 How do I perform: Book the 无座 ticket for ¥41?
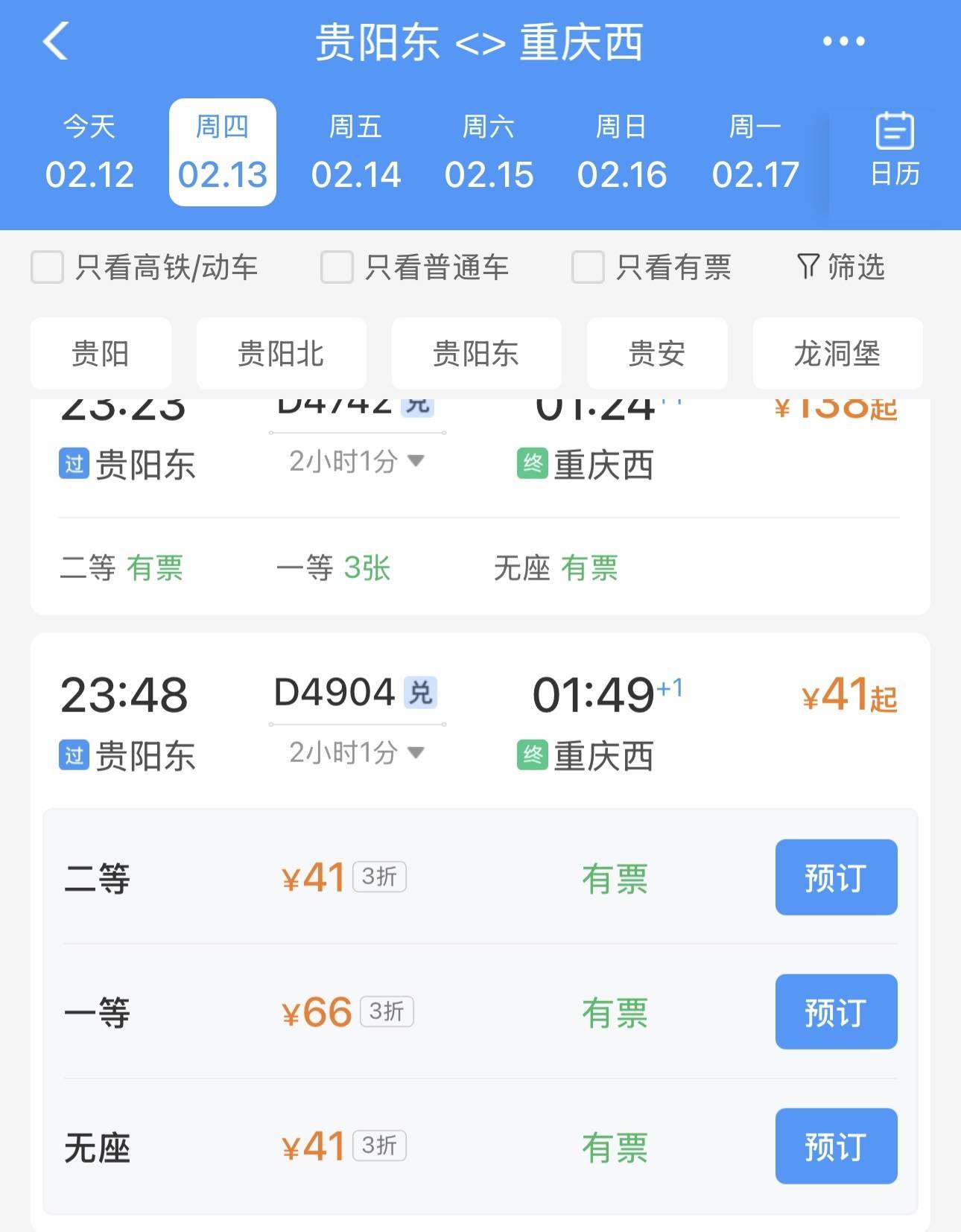(836, 1146)
